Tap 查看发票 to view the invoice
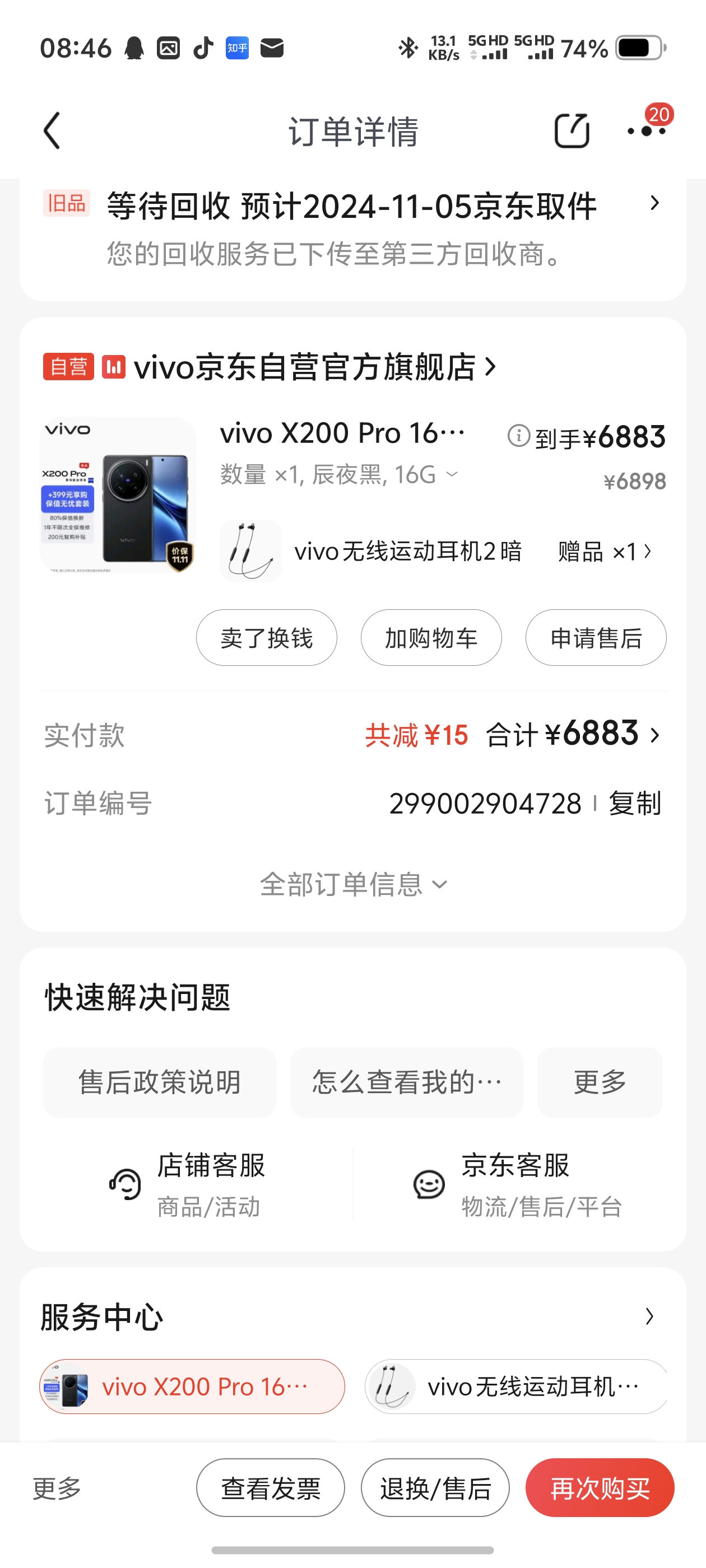Viewport: 706px width, 1568px height. pyautogui.click(x=271, y=1488)
